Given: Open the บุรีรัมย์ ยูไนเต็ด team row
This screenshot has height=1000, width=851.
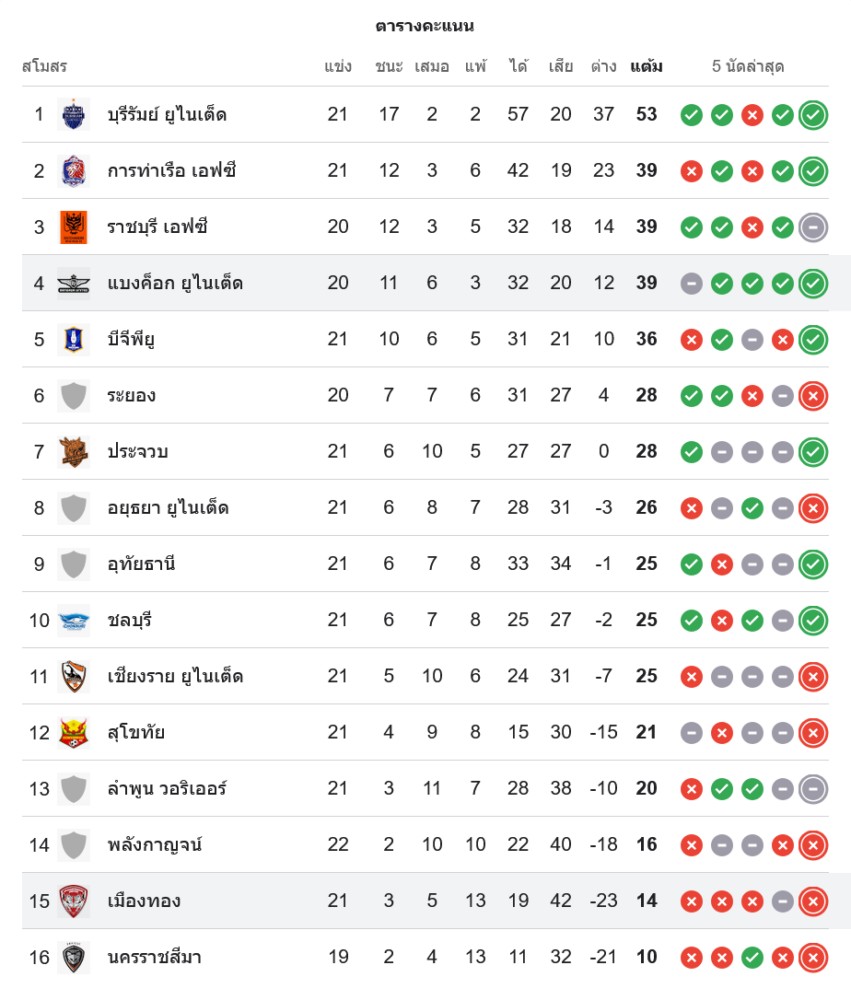Looking at the screenshot, I should click(x=167, y=114).
